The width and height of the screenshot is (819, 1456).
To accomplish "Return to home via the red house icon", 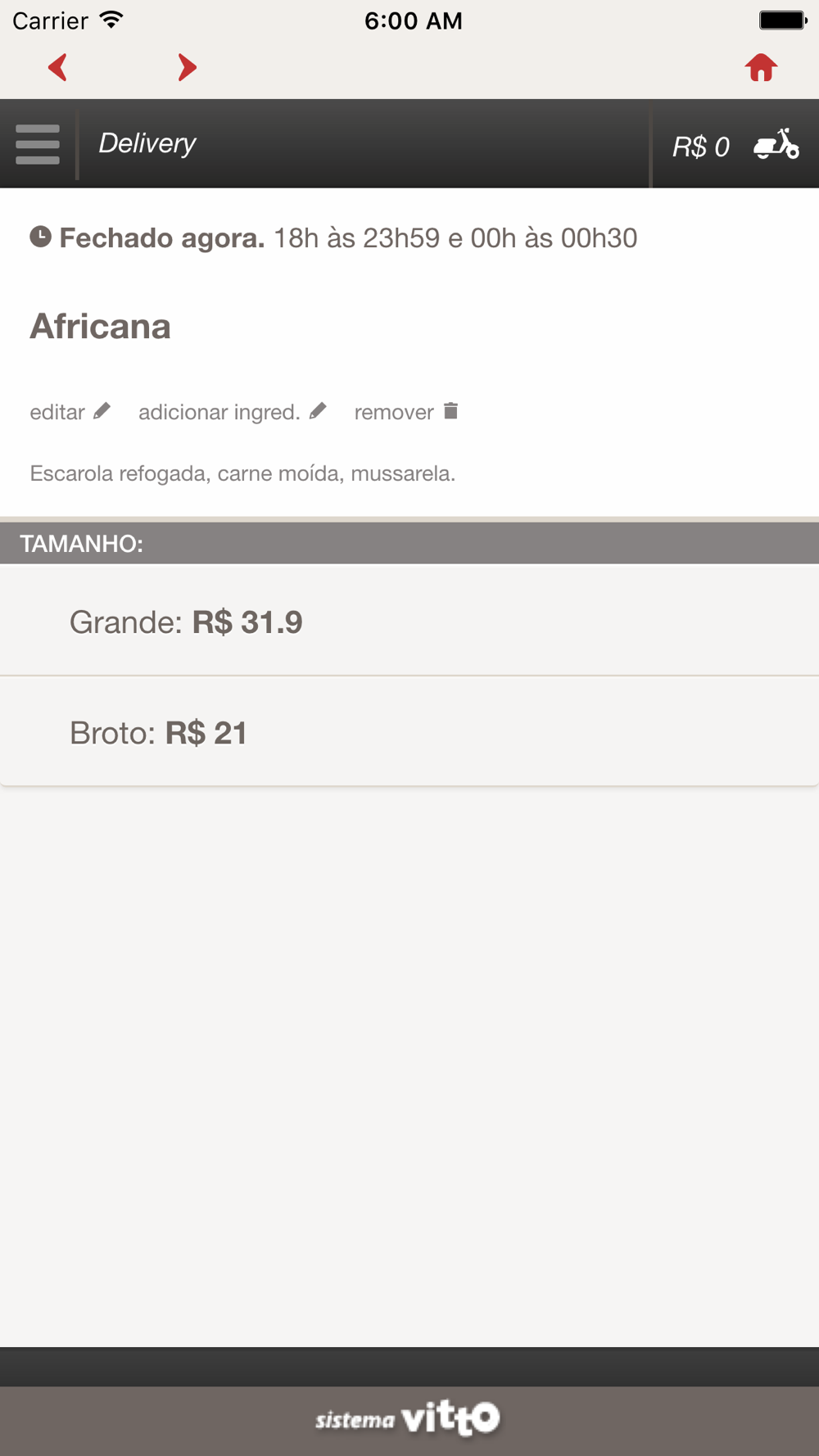I will (761, 67).
